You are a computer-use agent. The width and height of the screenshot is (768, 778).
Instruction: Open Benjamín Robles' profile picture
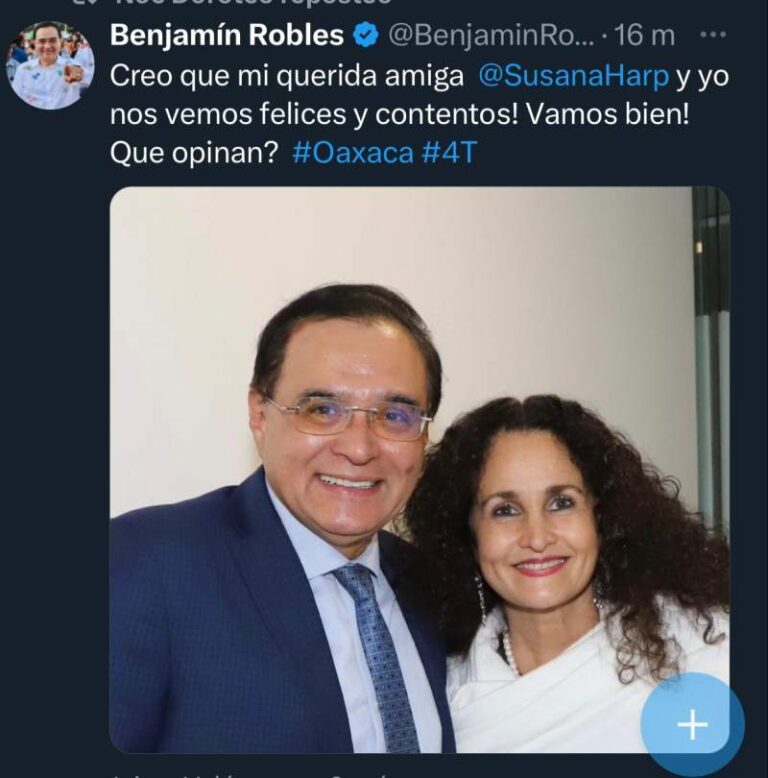(50, 65)
